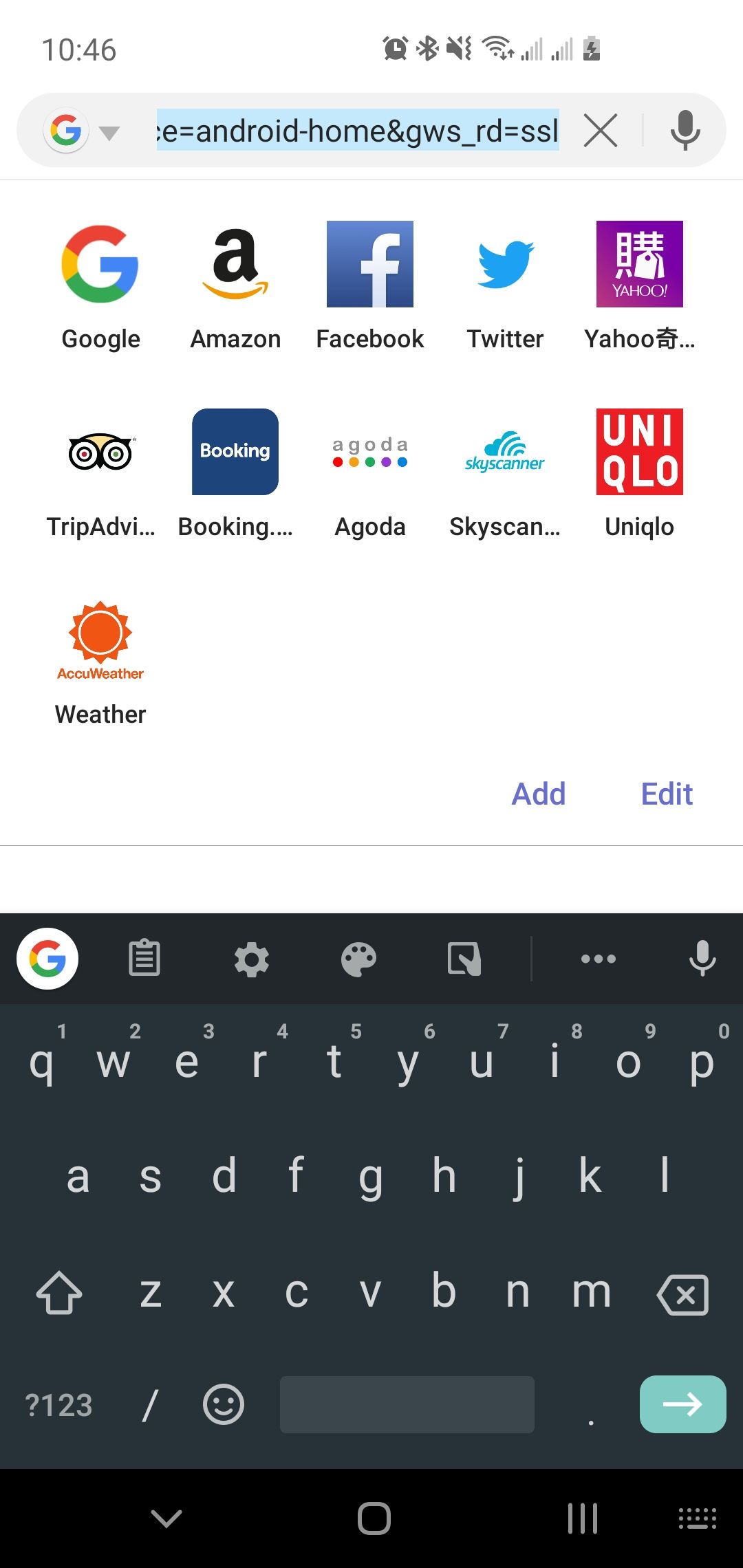This screenshot has width=743, height=1568.
Task: Tap the keyboard go arrow key
Action: (682, 1404)
